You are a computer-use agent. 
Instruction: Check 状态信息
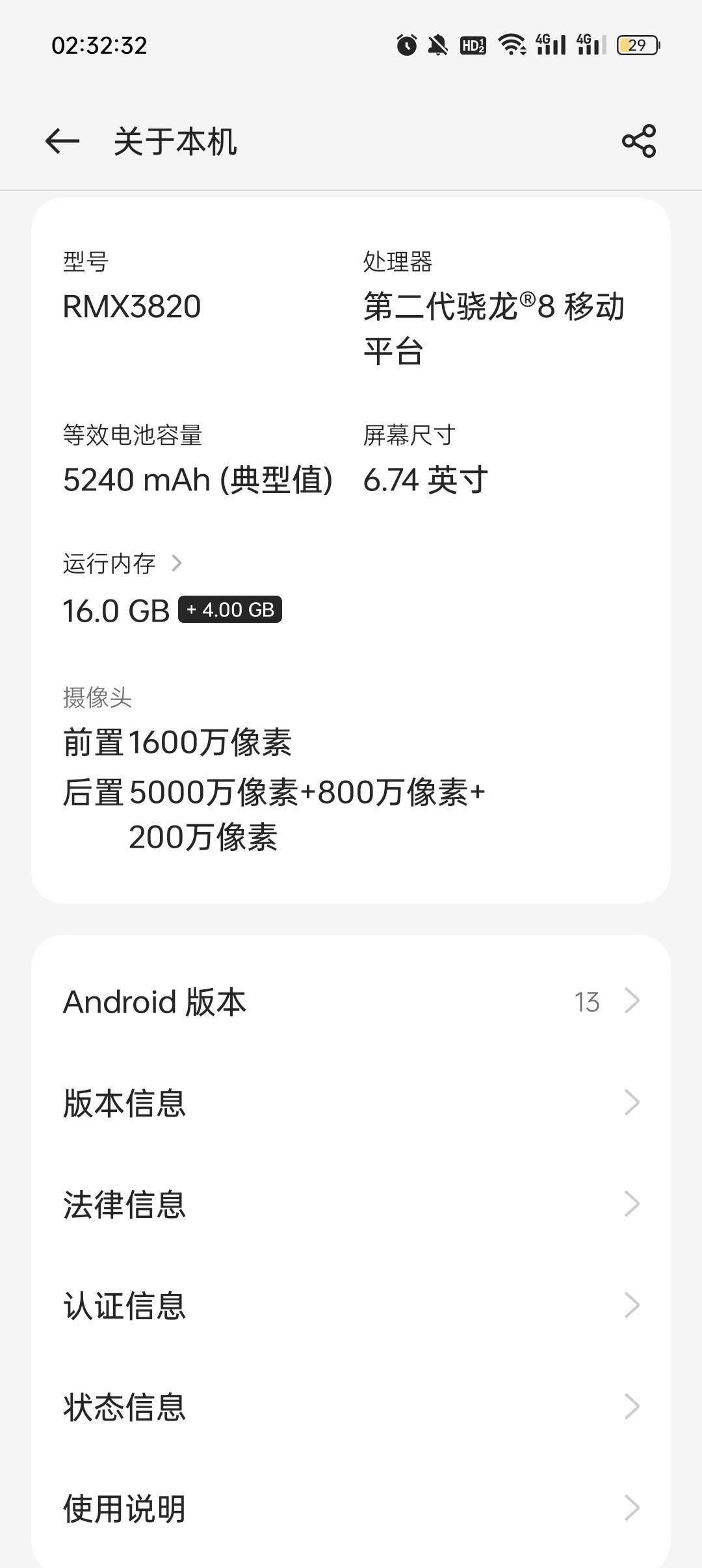pos(351,1407)
